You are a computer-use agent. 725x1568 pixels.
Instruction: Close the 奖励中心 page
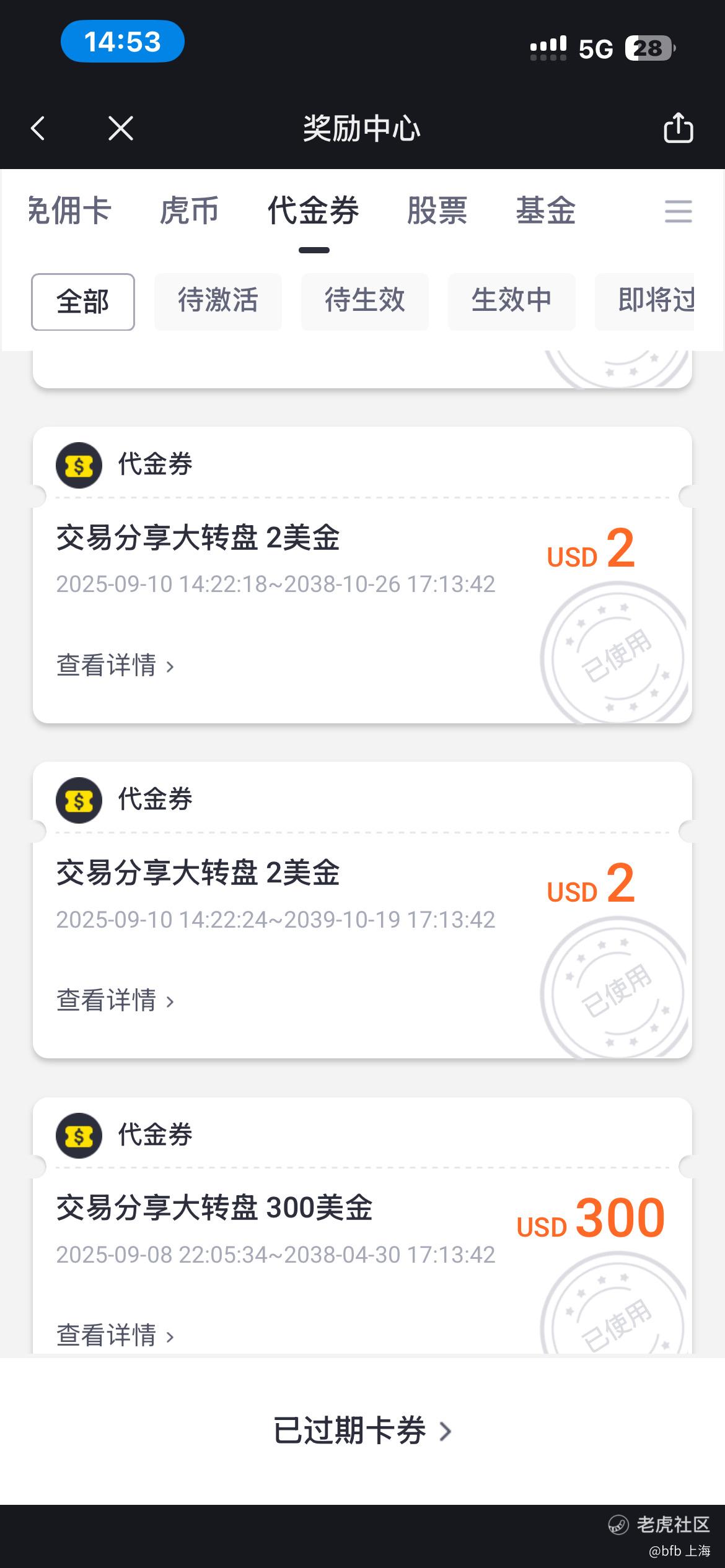click(120, 129)
